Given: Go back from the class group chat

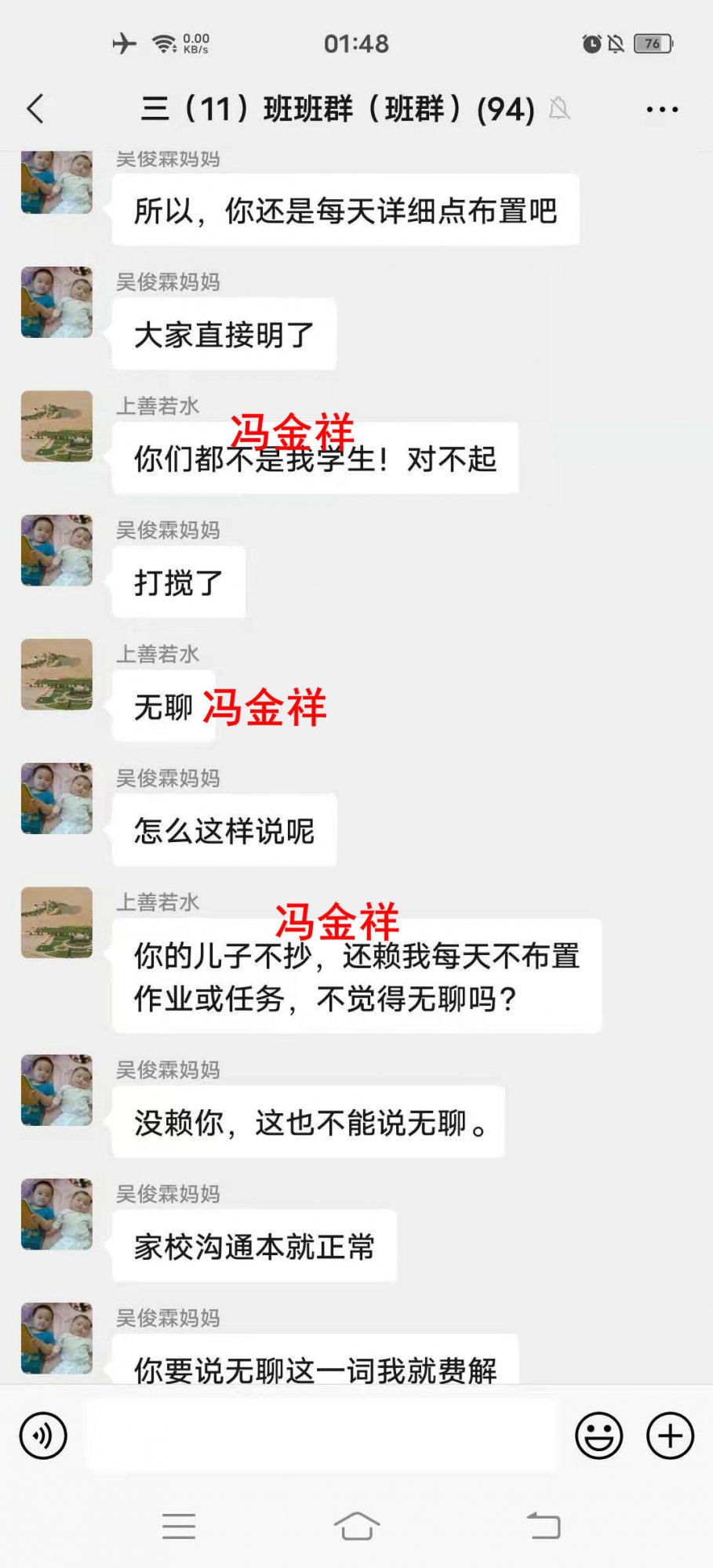Looking at the screenshot, I should (36, 109).
